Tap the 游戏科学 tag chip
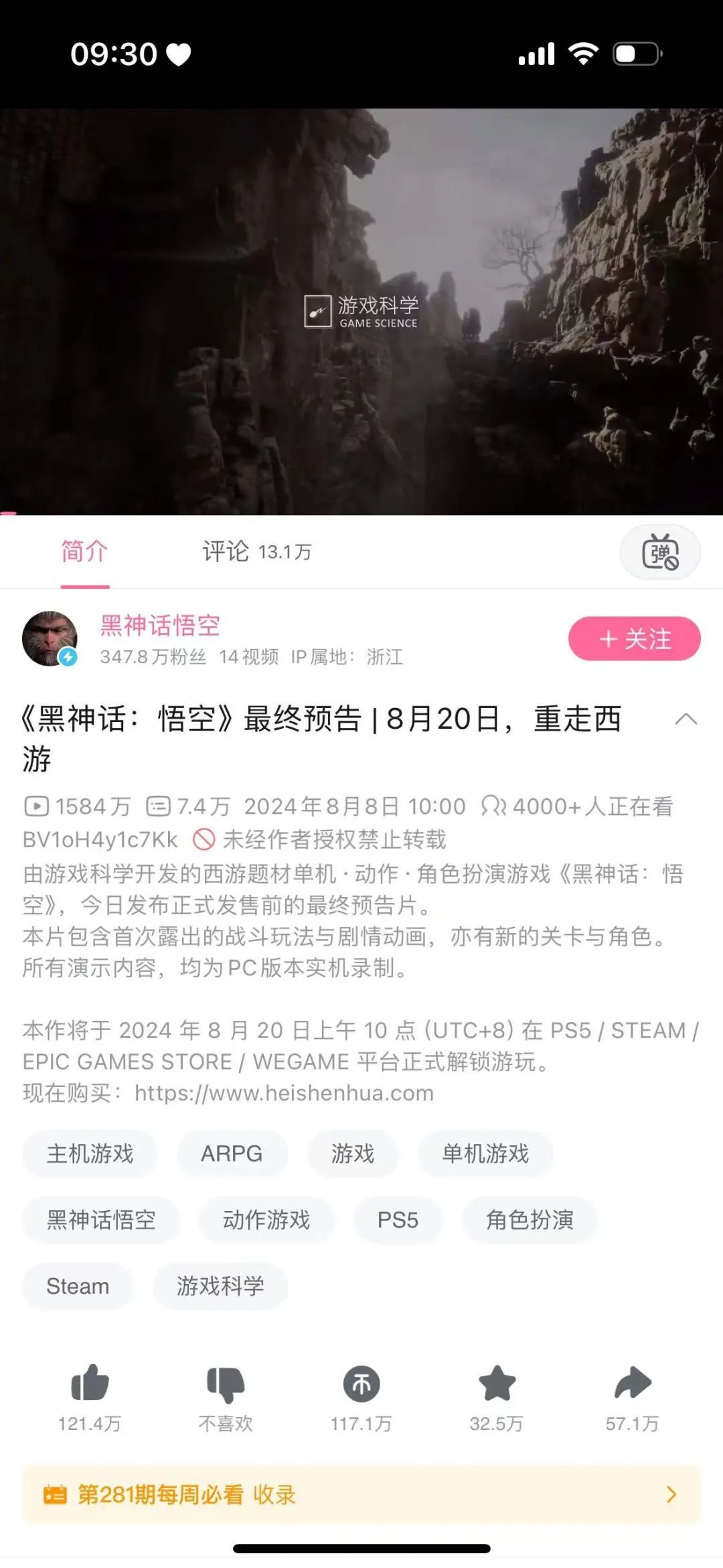 tap(220, 1286)
